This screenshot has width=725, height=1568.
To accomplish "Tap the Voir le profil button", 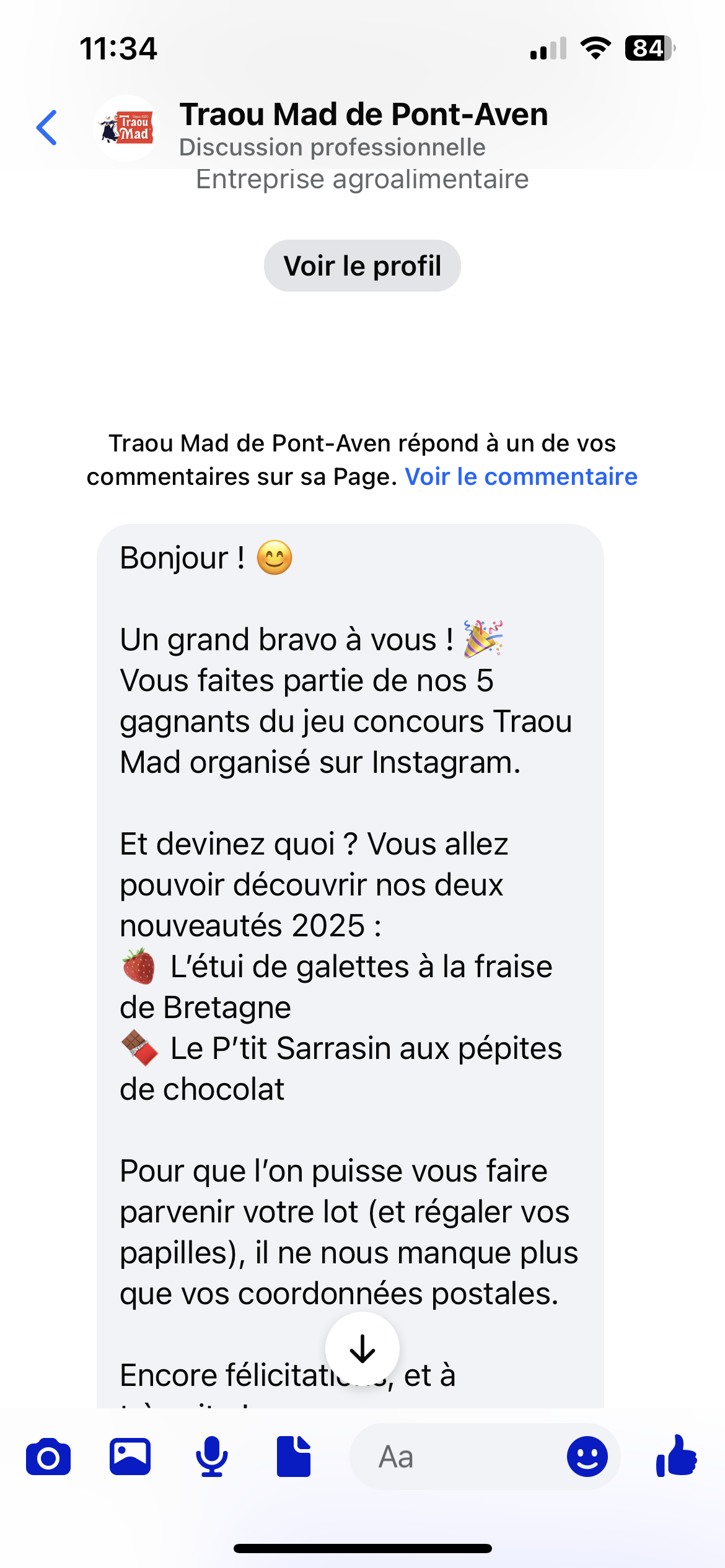I will 362,266.
